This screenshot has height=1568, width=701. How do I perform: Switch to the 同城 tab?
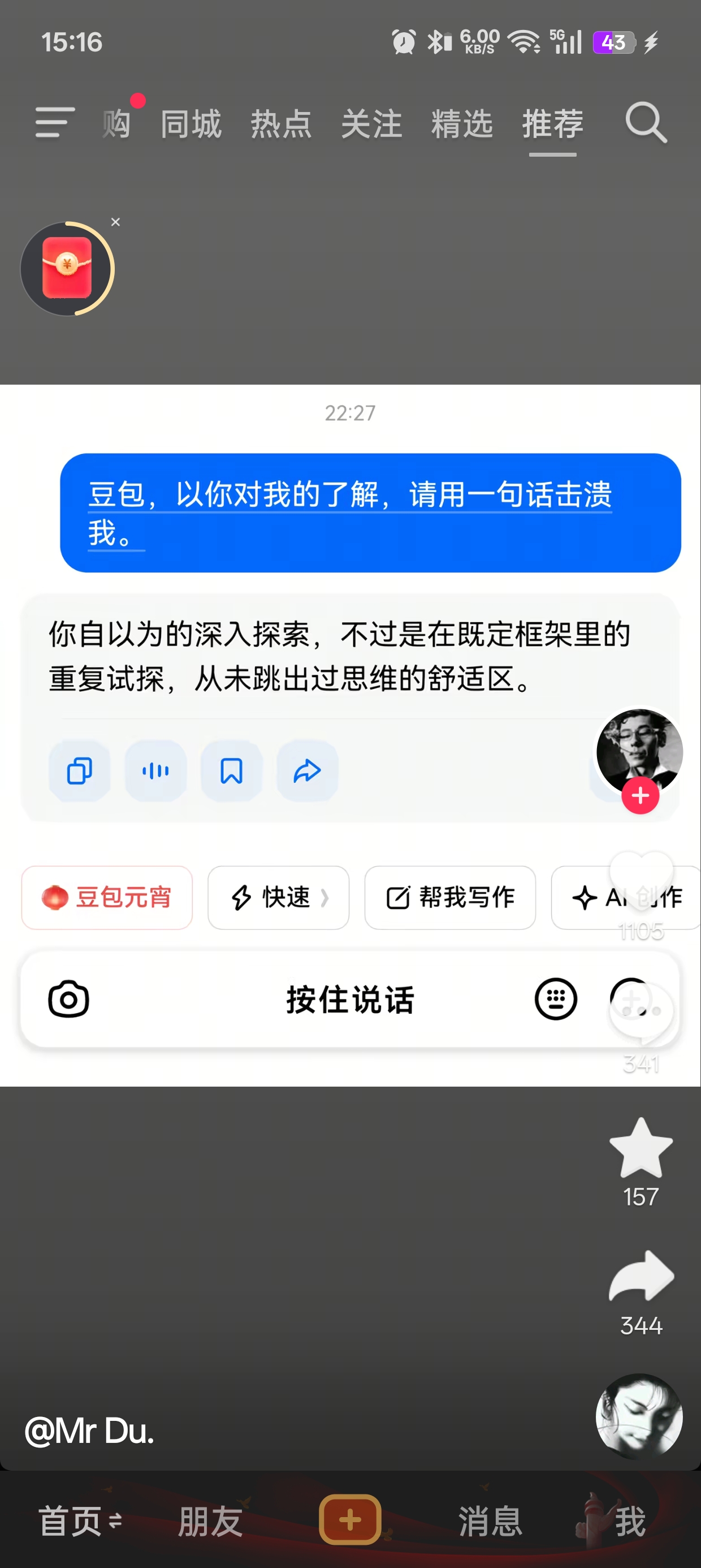pos(191,123)
